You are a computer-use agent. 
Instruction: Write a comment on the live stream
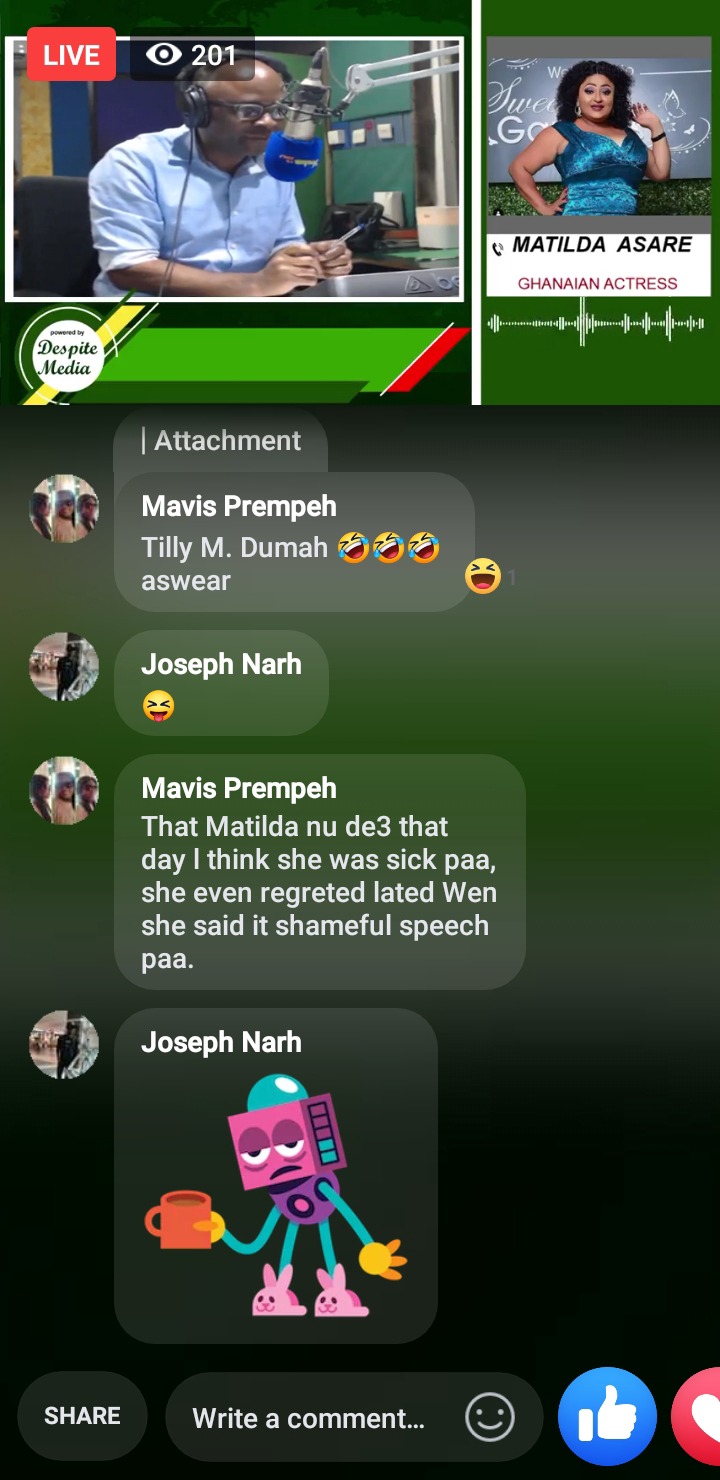308,1418
